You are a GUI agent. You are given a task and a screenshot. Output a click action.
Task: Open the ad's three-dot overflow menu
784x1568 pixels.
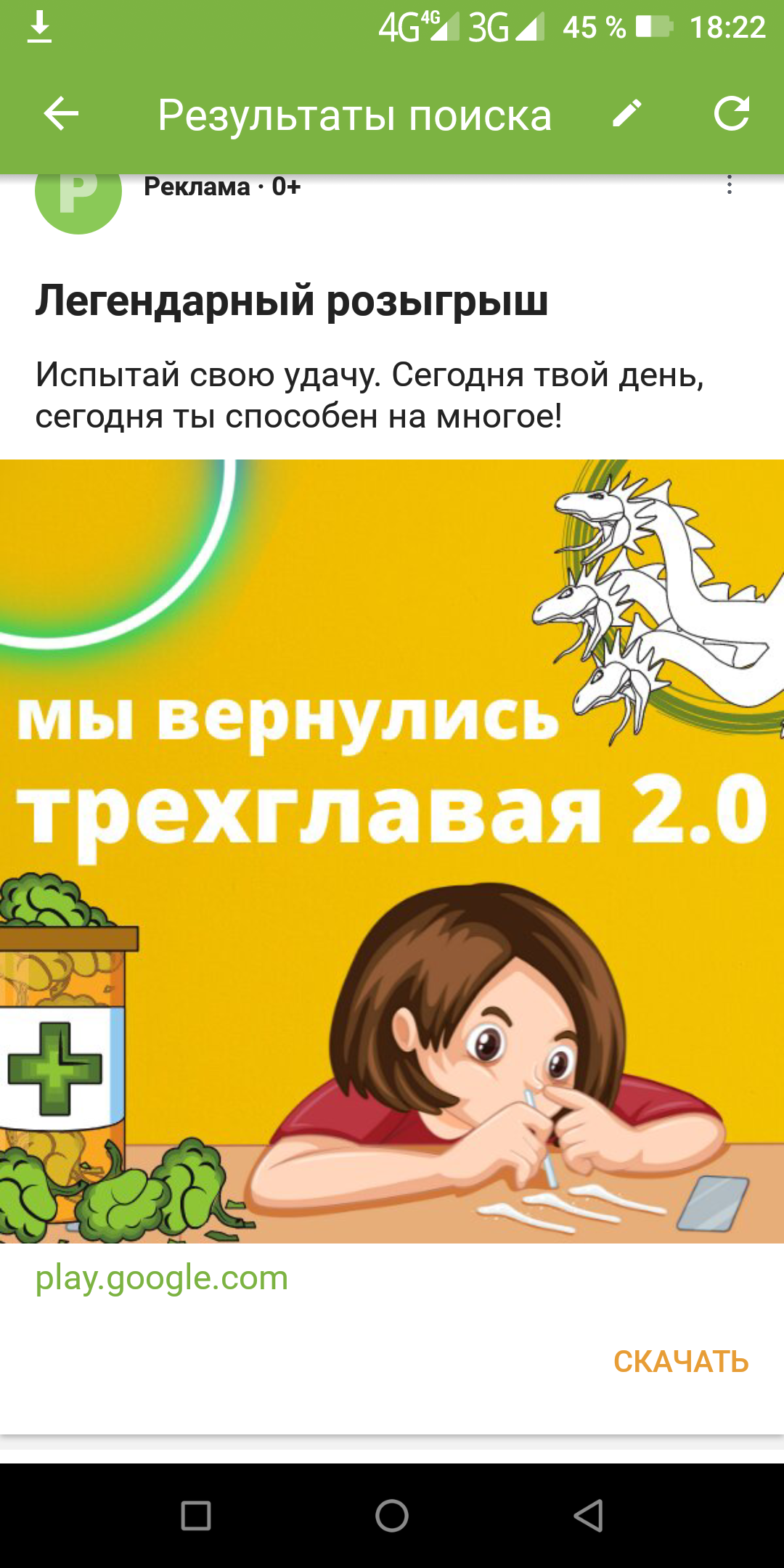730,186
